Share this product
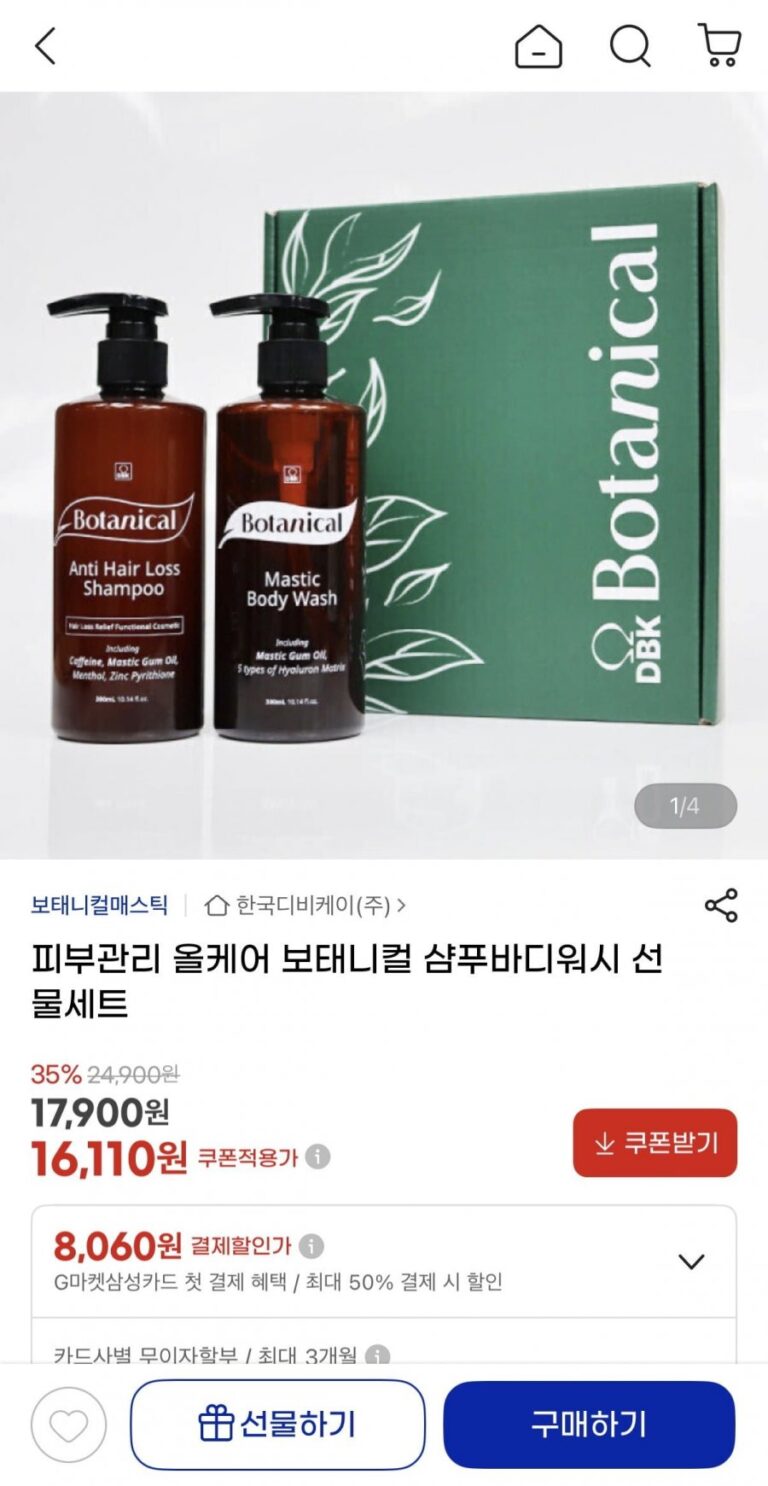This screenshot has width=768, height=1486. click(x=721, y=905)
